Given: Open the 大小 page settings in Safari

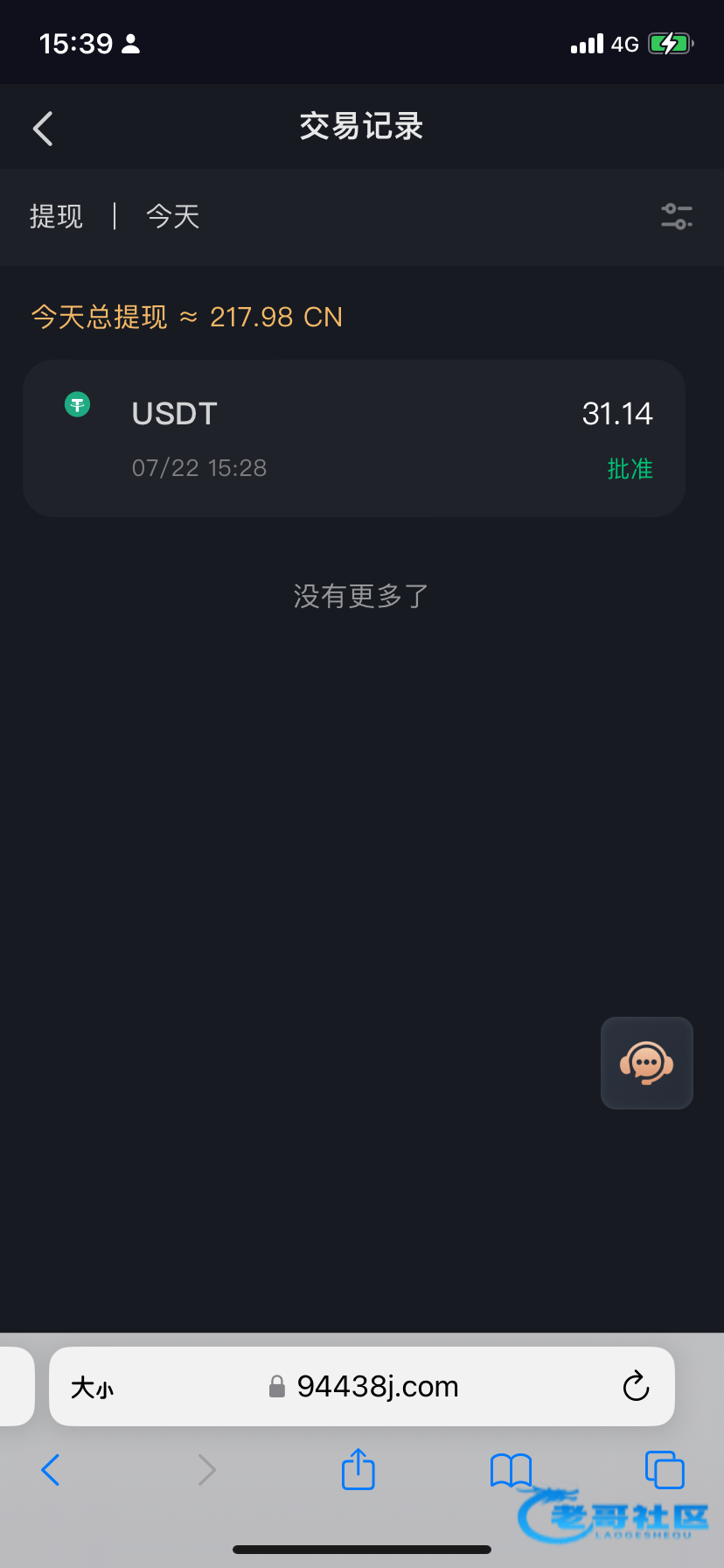Looking at the screenshot, I should [92, 1387].
